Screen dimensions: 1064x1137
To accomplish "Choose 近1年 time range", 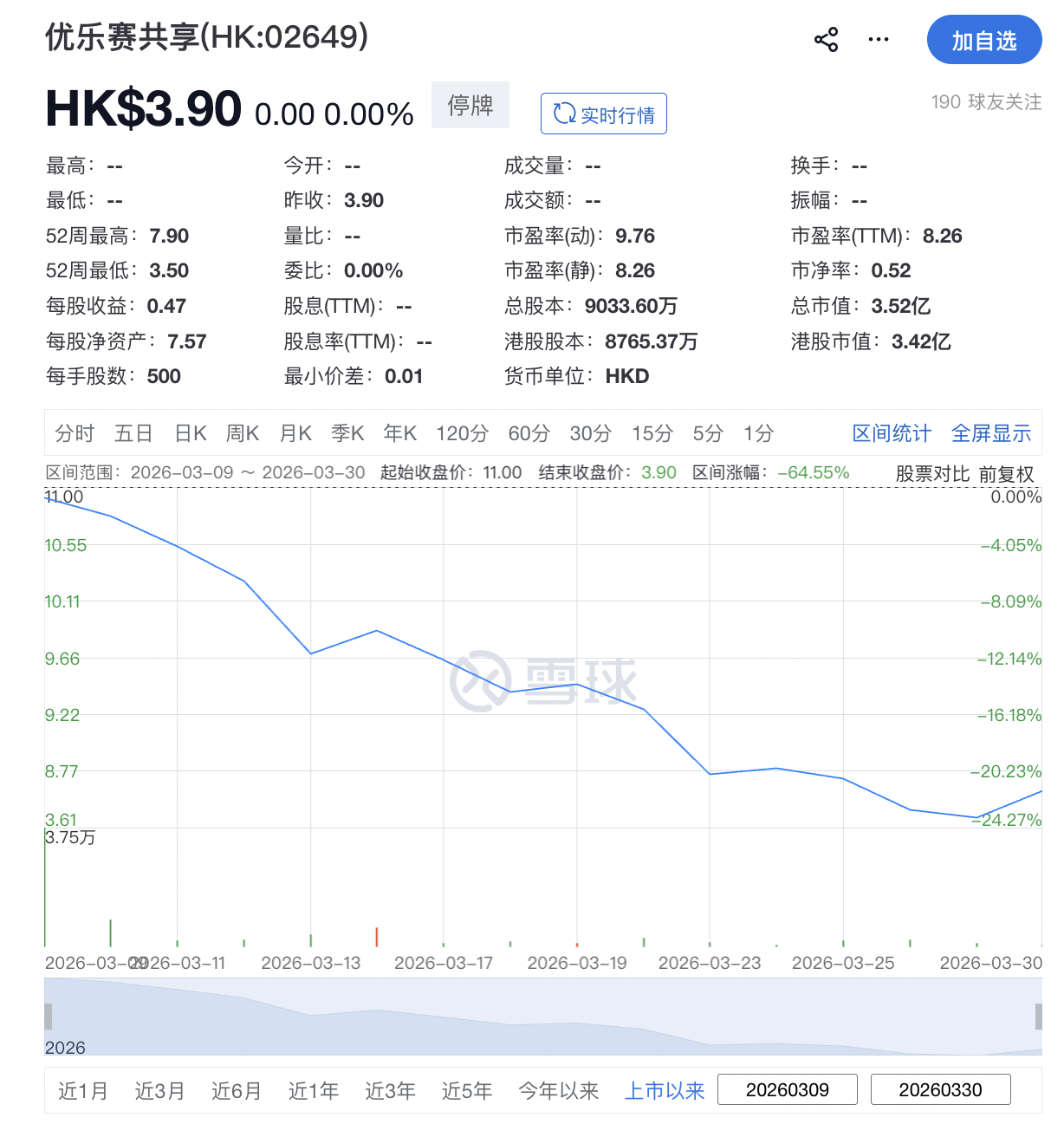I will click(314, 1090).
